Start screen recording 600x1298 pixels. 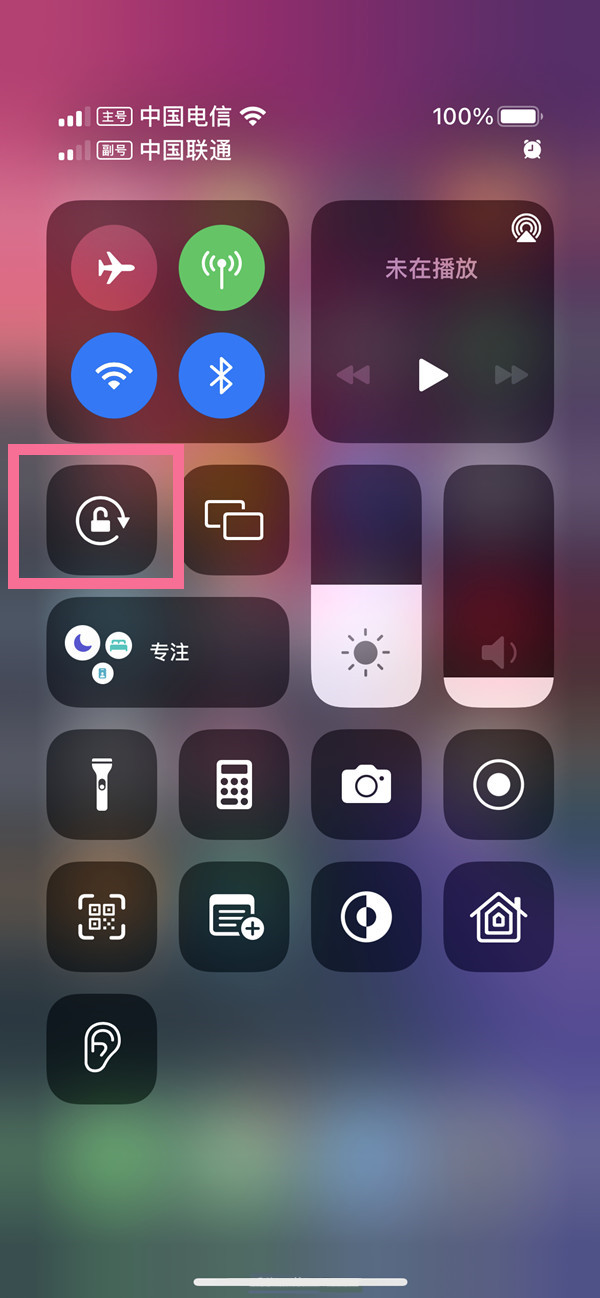tap(498, 784)
